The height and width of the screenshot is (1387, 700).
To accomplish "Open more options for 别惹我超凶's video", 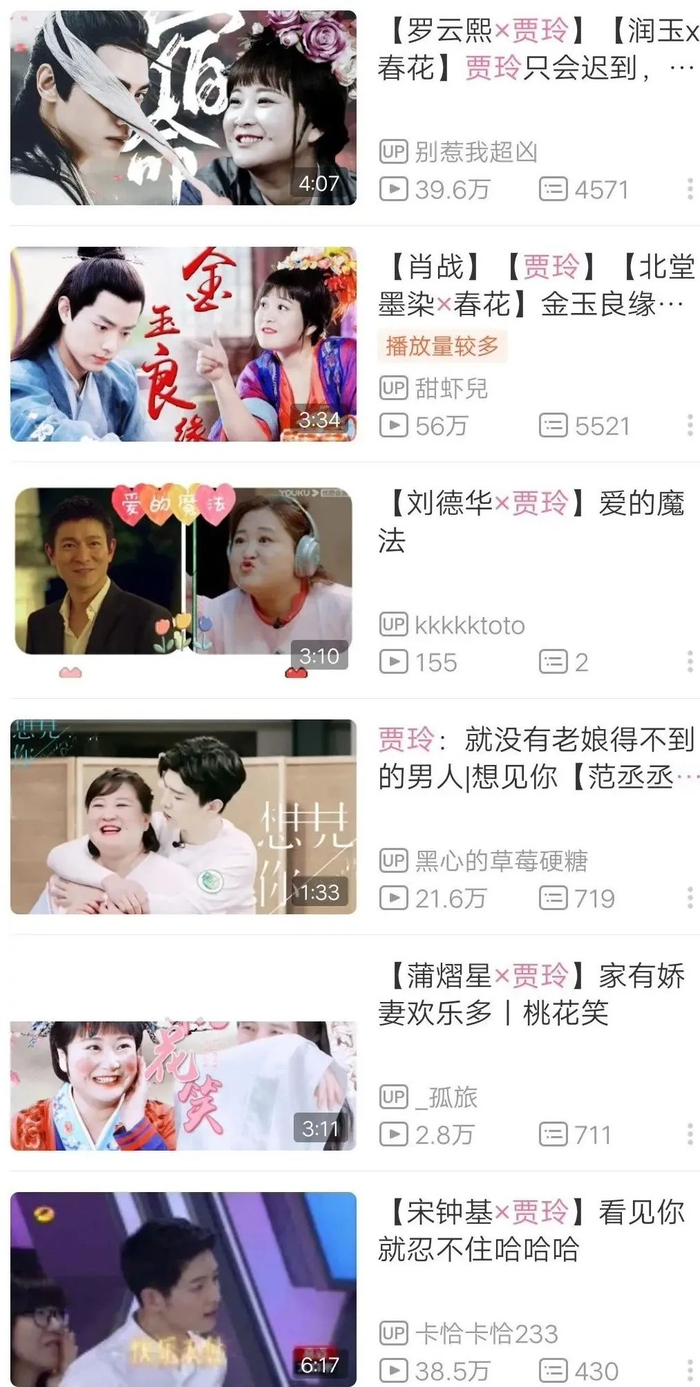I will click(689, 189).
